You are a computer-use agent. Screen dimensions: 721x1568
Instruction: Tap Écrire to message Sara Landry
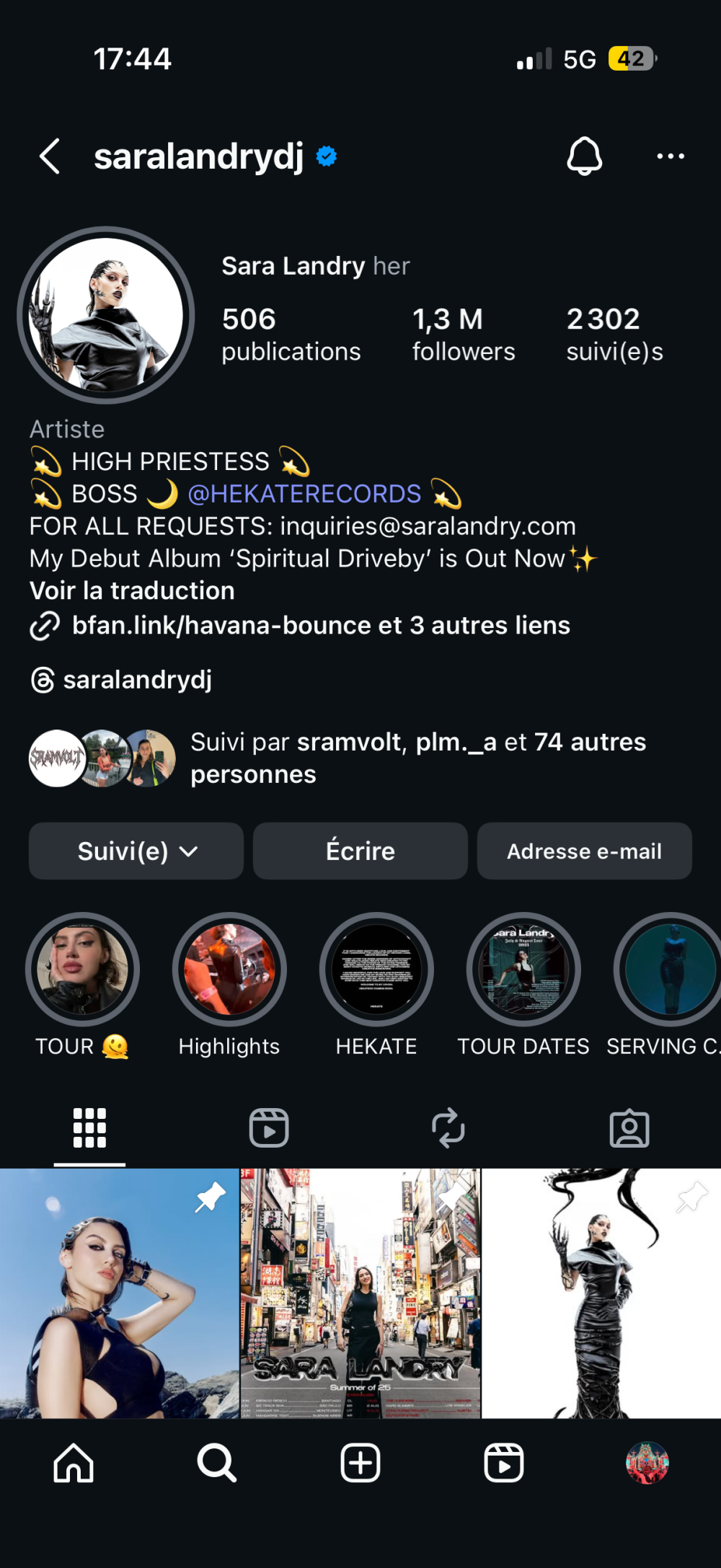pyautogui.click(x=360, y=851)
